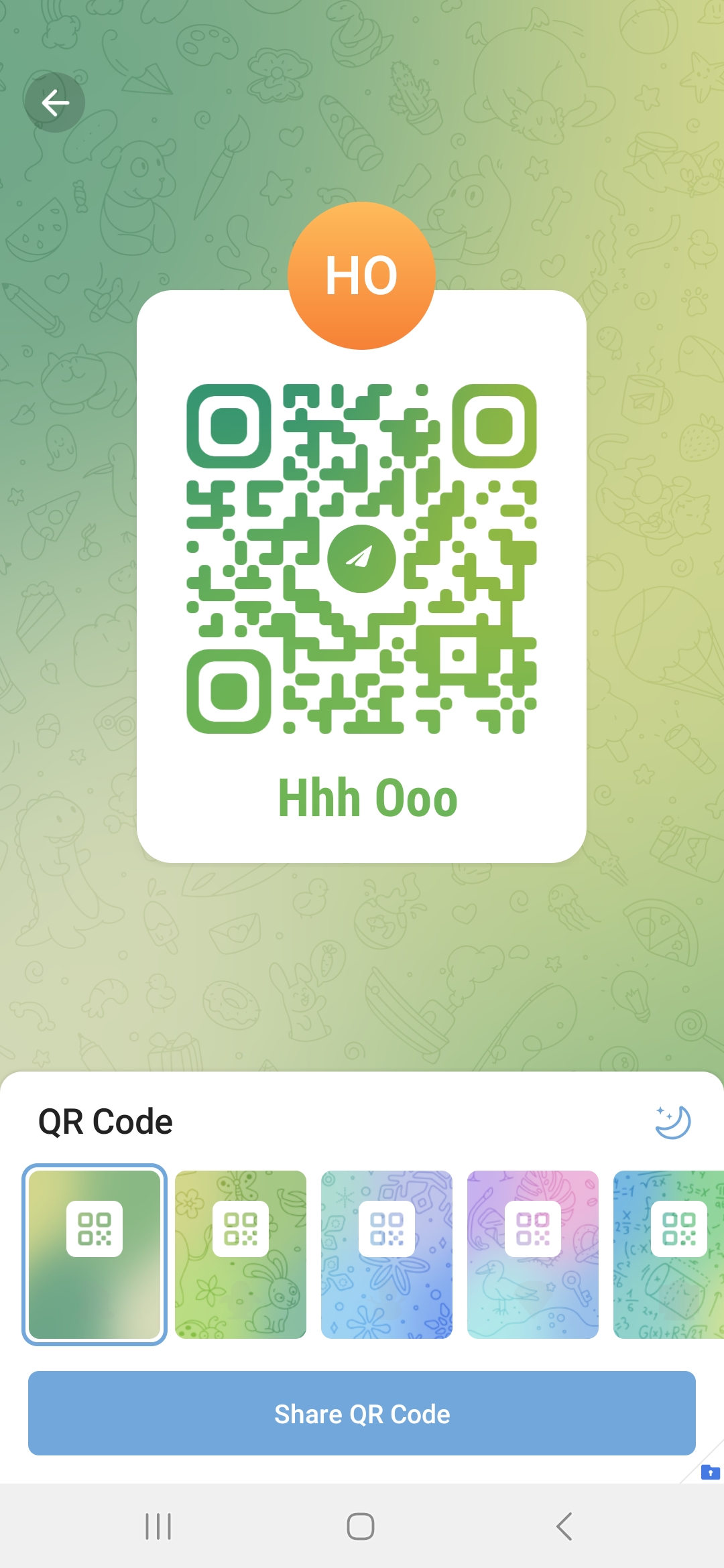Tap the QR Code panel header

(105, 1120)
